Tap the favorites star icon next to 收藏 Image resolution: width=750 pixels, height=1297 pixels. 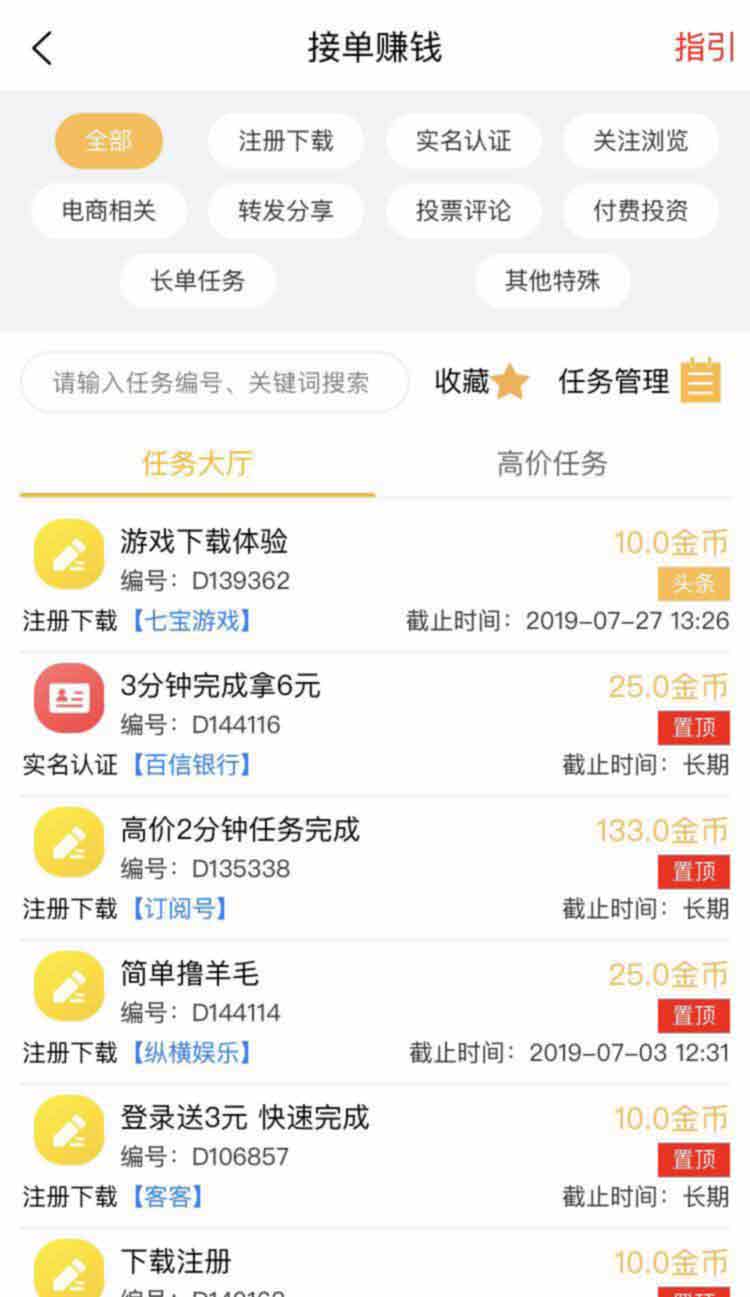pos(514,382)
